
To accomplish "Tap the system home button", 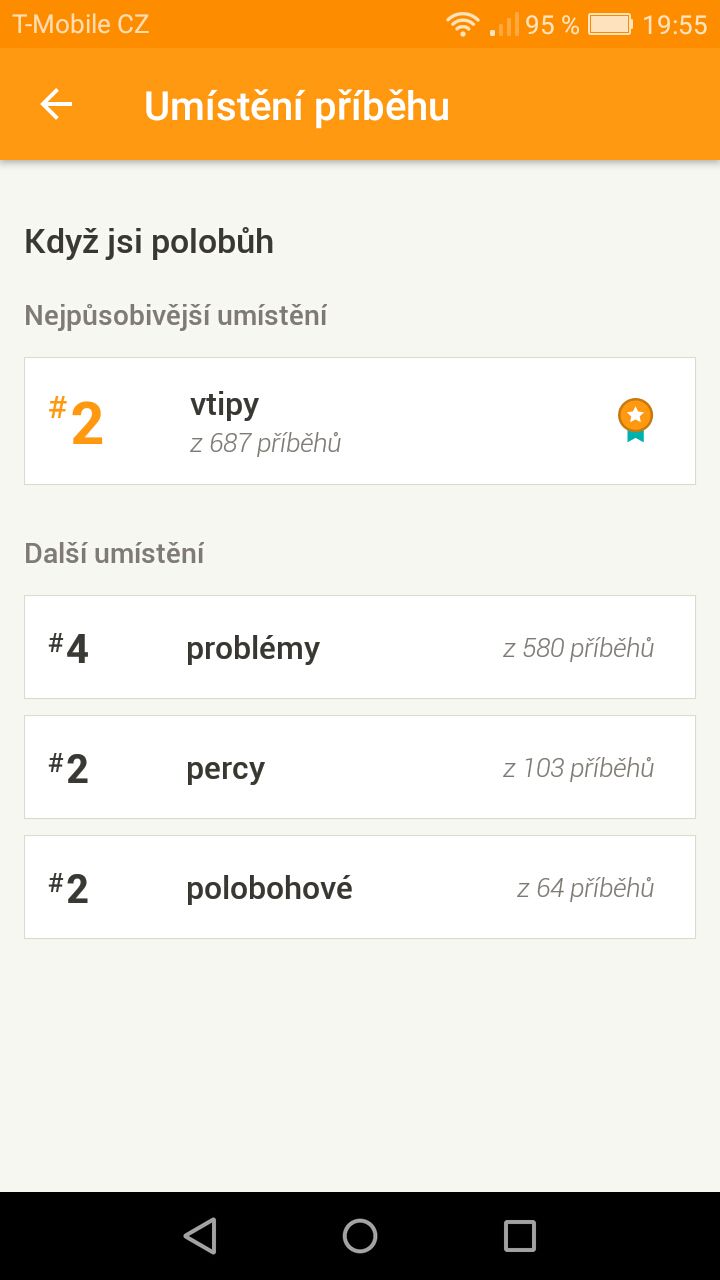I will coord(360,1236).
